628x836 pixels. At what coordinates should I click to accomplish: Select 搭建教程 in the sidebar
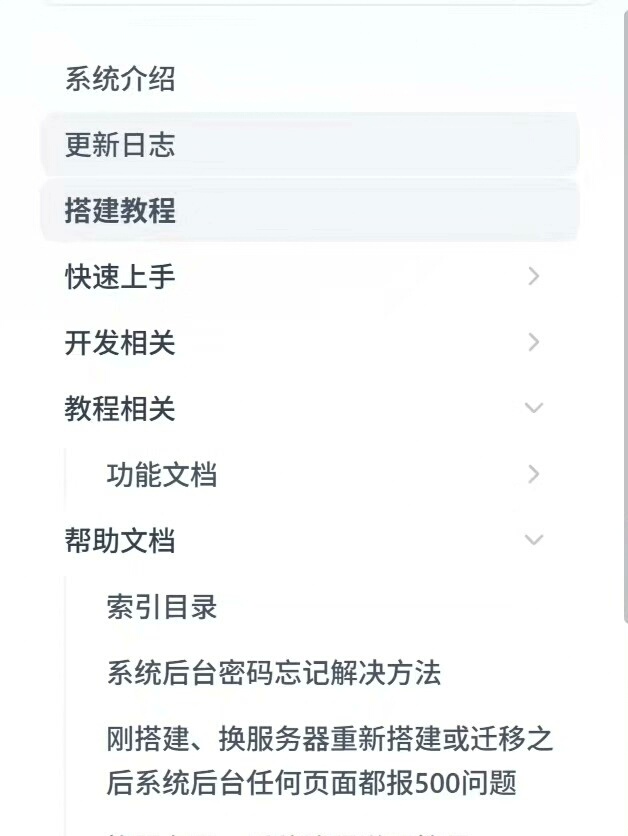(x=120, y=211)
